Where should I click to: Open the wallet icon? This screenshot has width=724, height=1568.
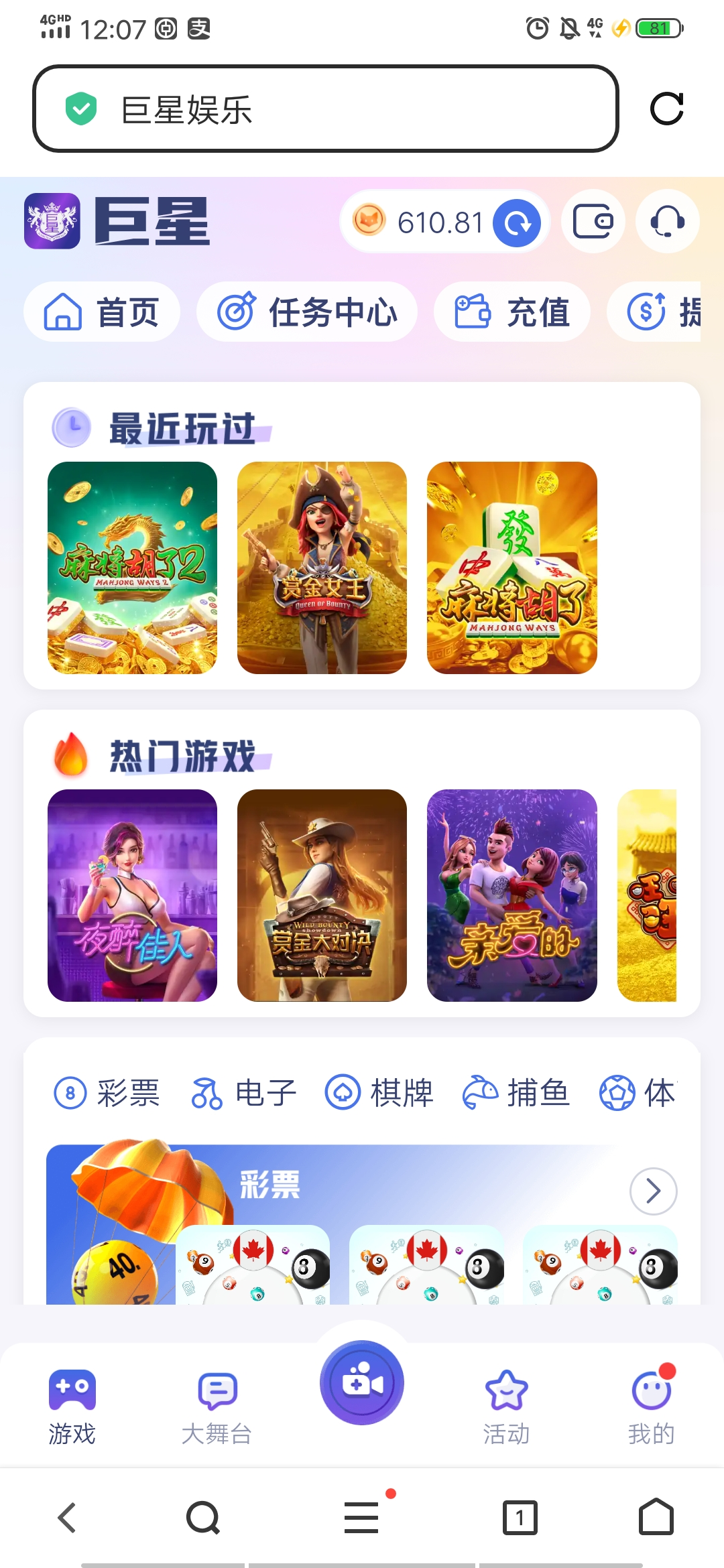coord(593,222)
